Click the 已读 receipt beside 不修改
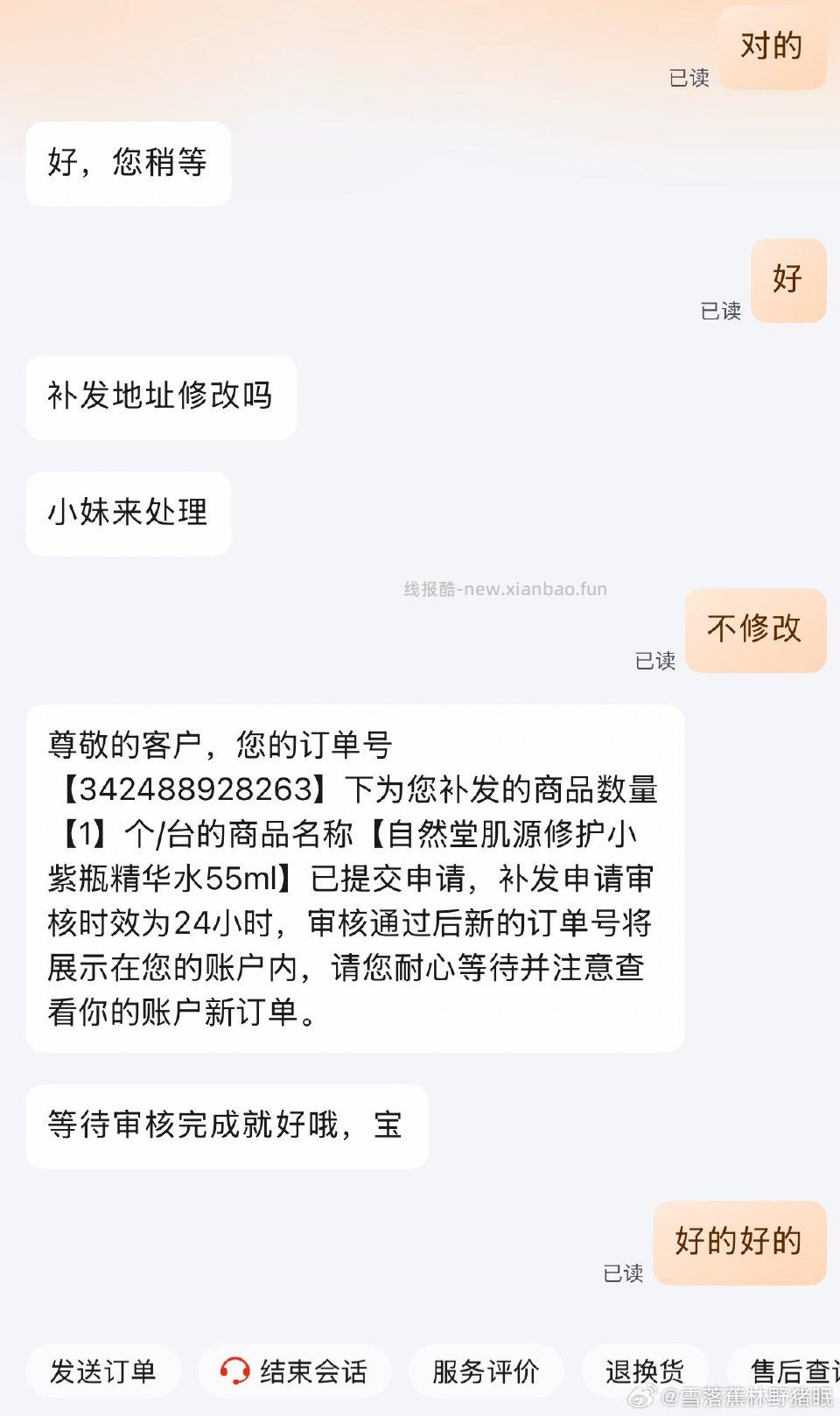Image resolution: width=840 pixels, height=1416 pixels. click(655, 662)
